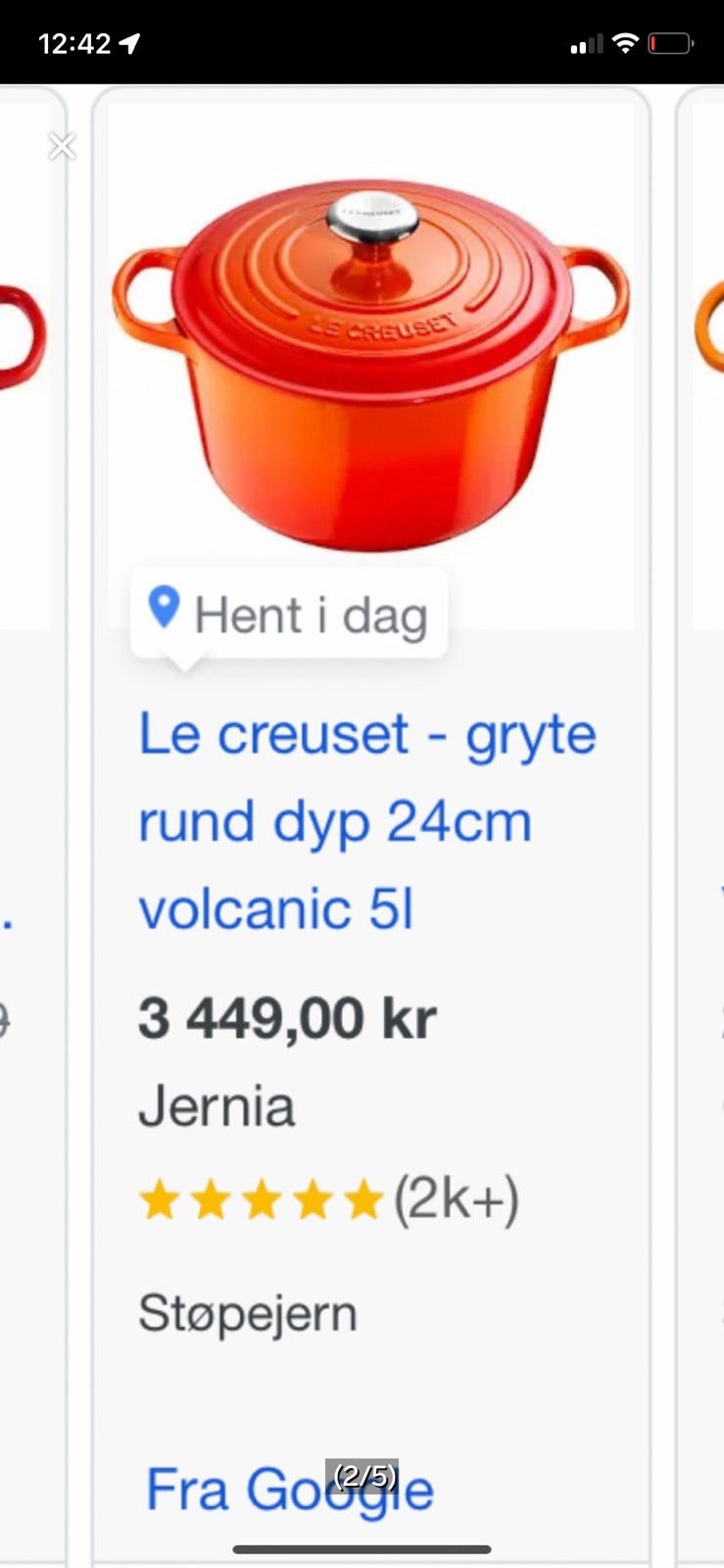
Task: Tap the Jernia retailer name
Action: click(x=217, y=1106)
